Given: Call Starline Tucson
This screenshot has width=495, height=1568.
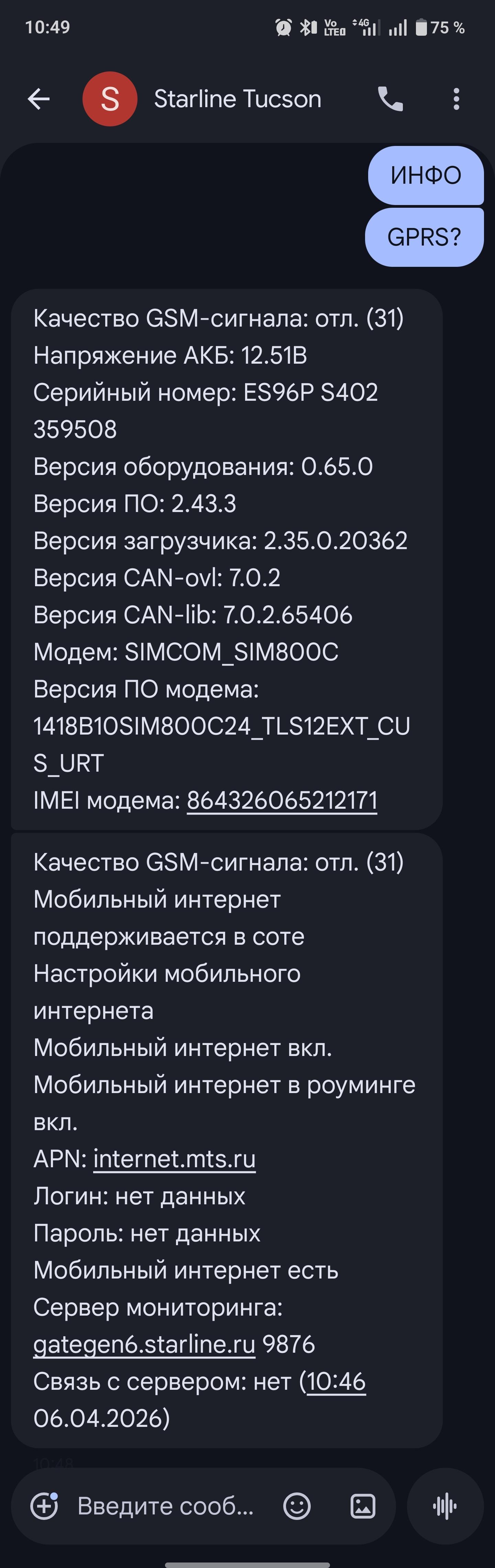Looking at the screenshot, I should coord(390,99).
